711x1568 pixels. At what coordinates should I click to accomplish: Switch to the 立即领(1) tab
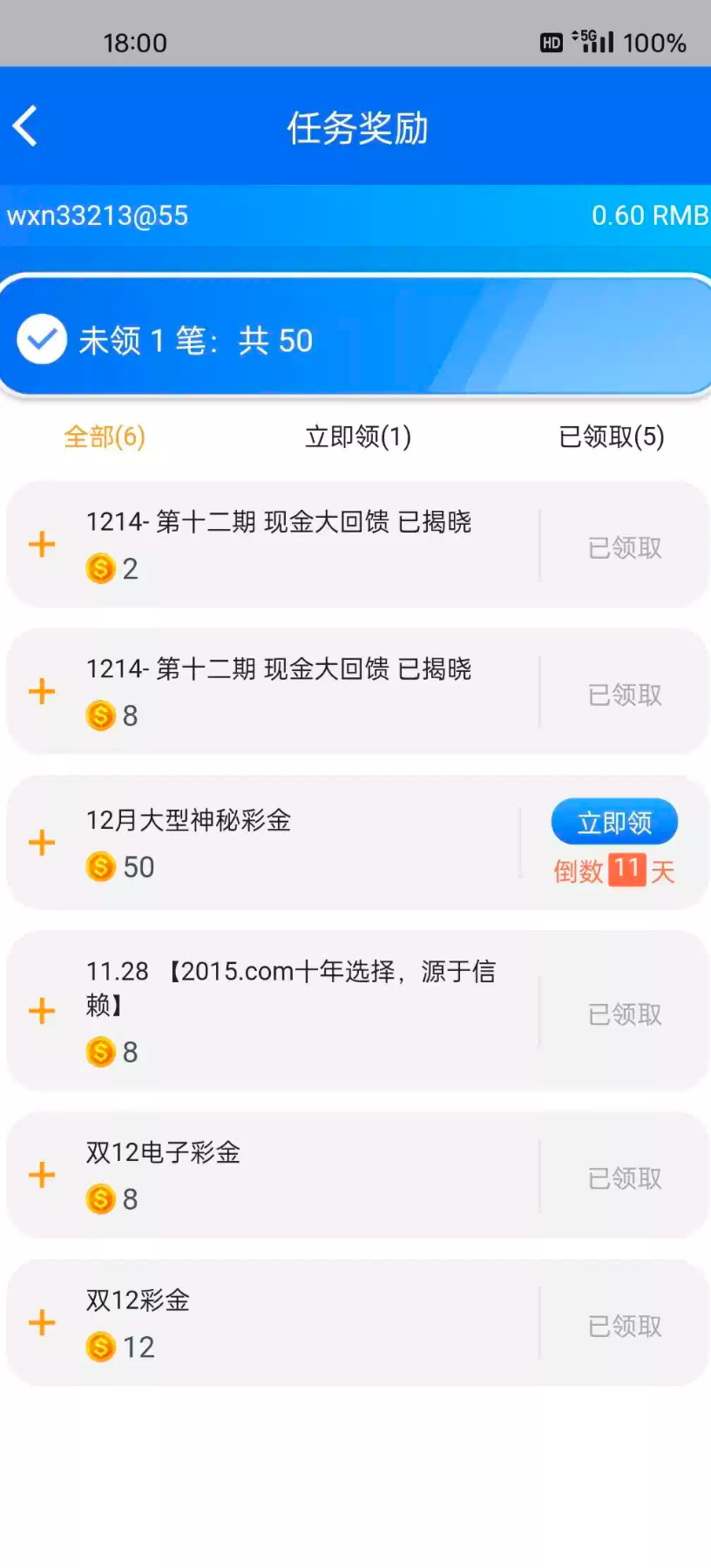pyautogui.click(x=357, y=436)
